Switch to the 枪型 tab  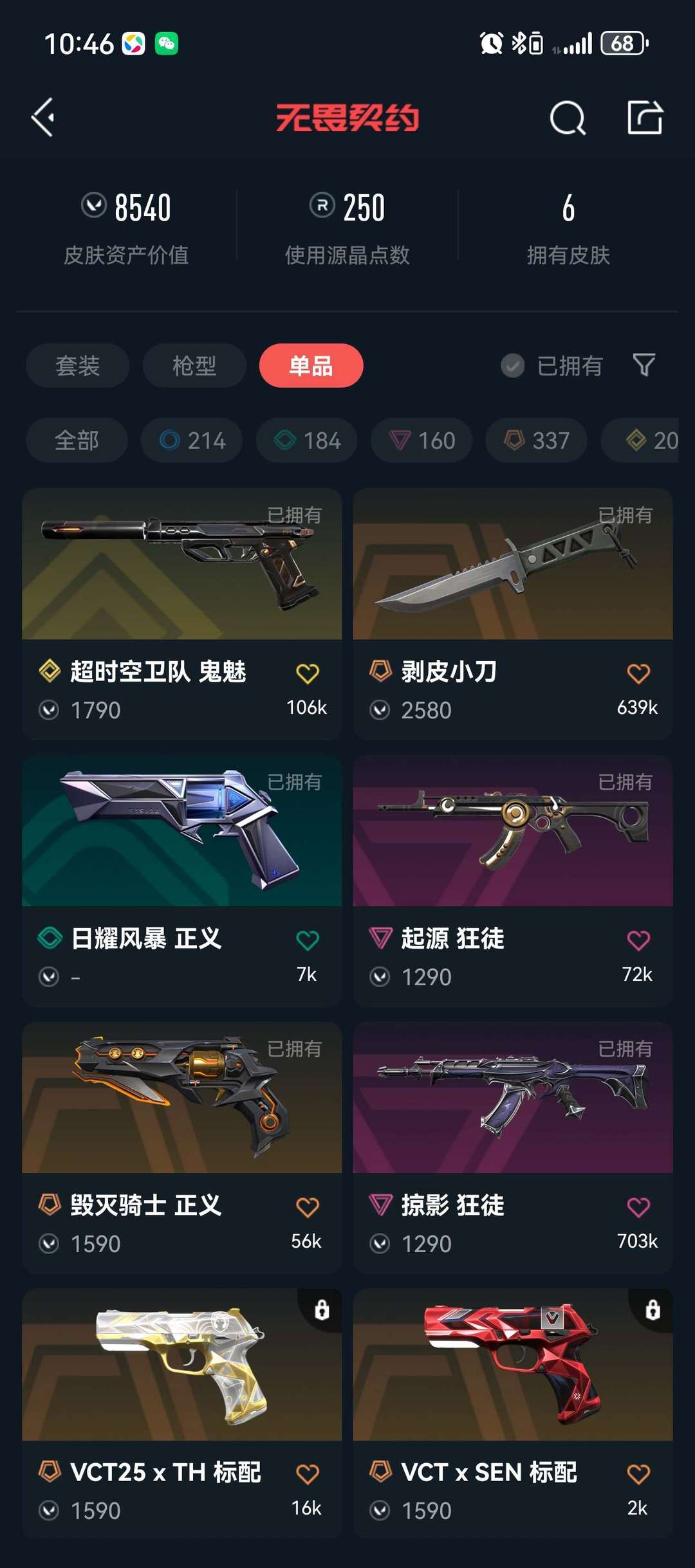click(194, 365)
